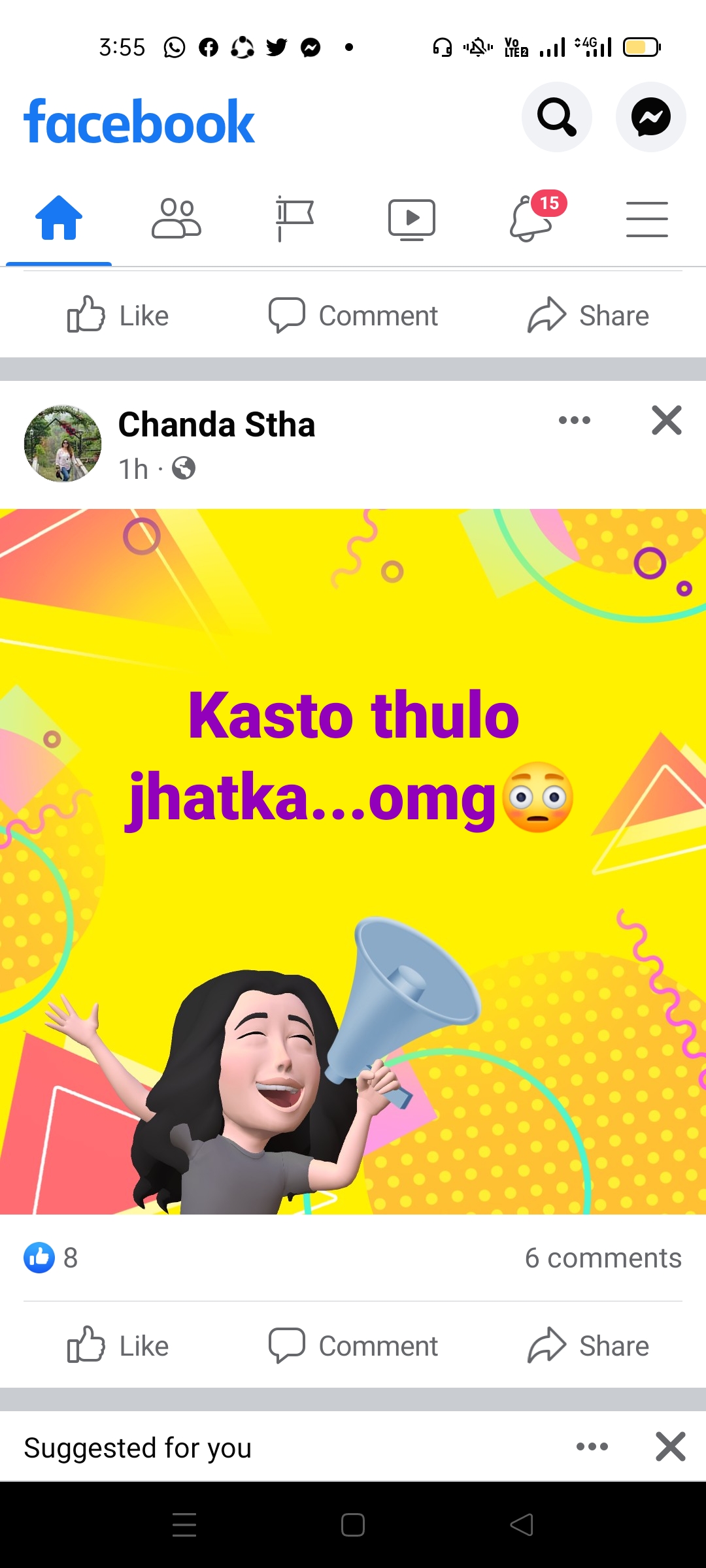Image resolution: width=706 pixels, height=1568 pixels.
Task: View the 8 reactions on Chanda's post
Action: [51, 1258]
